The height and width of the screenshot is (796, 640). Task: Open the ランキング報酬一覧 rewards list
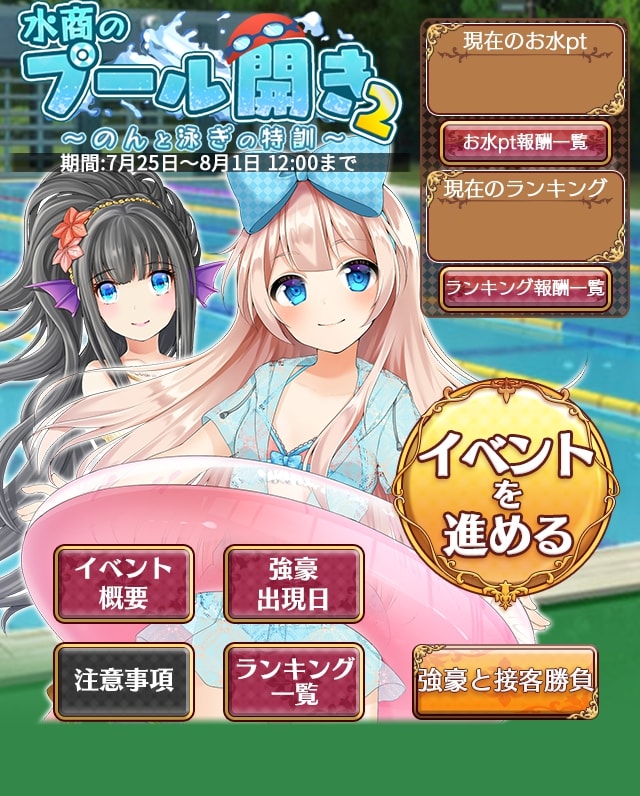pos(525,288)
